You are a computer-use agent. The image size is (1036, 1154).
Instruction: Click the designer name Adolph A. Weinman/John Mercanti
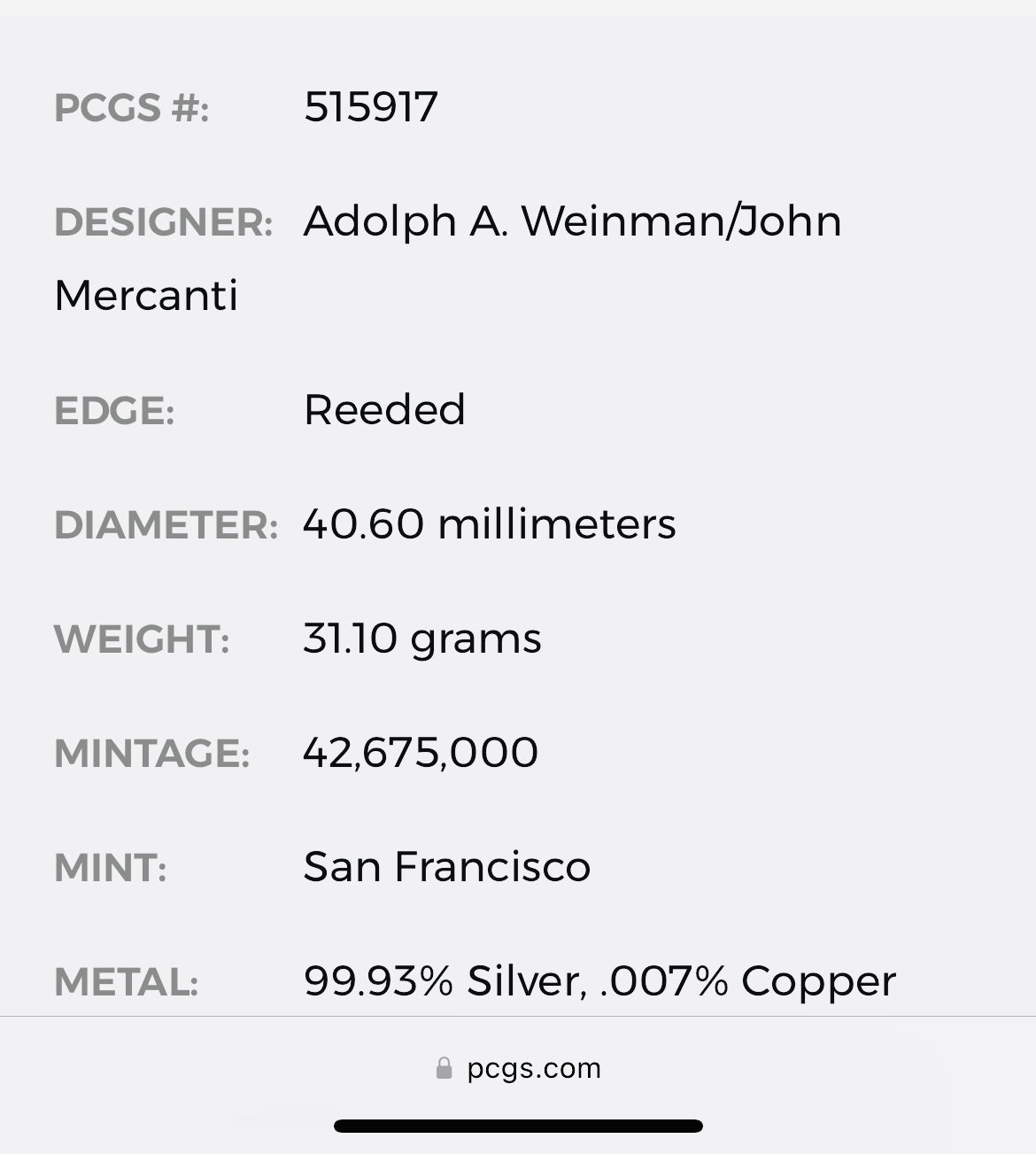pos(571,221)
